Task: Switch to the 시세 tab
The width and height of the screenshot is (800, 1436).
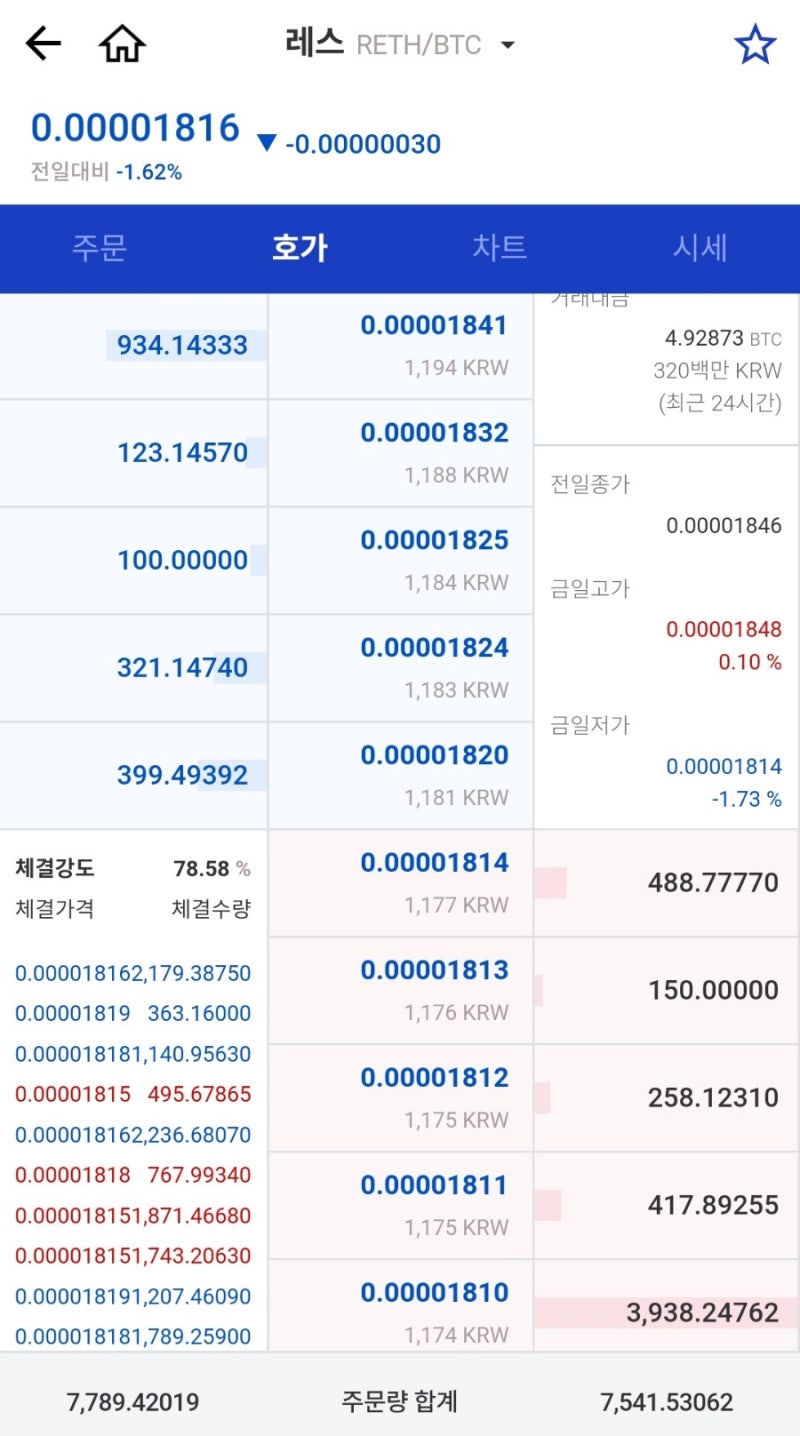Action: (x=700, y=248)
